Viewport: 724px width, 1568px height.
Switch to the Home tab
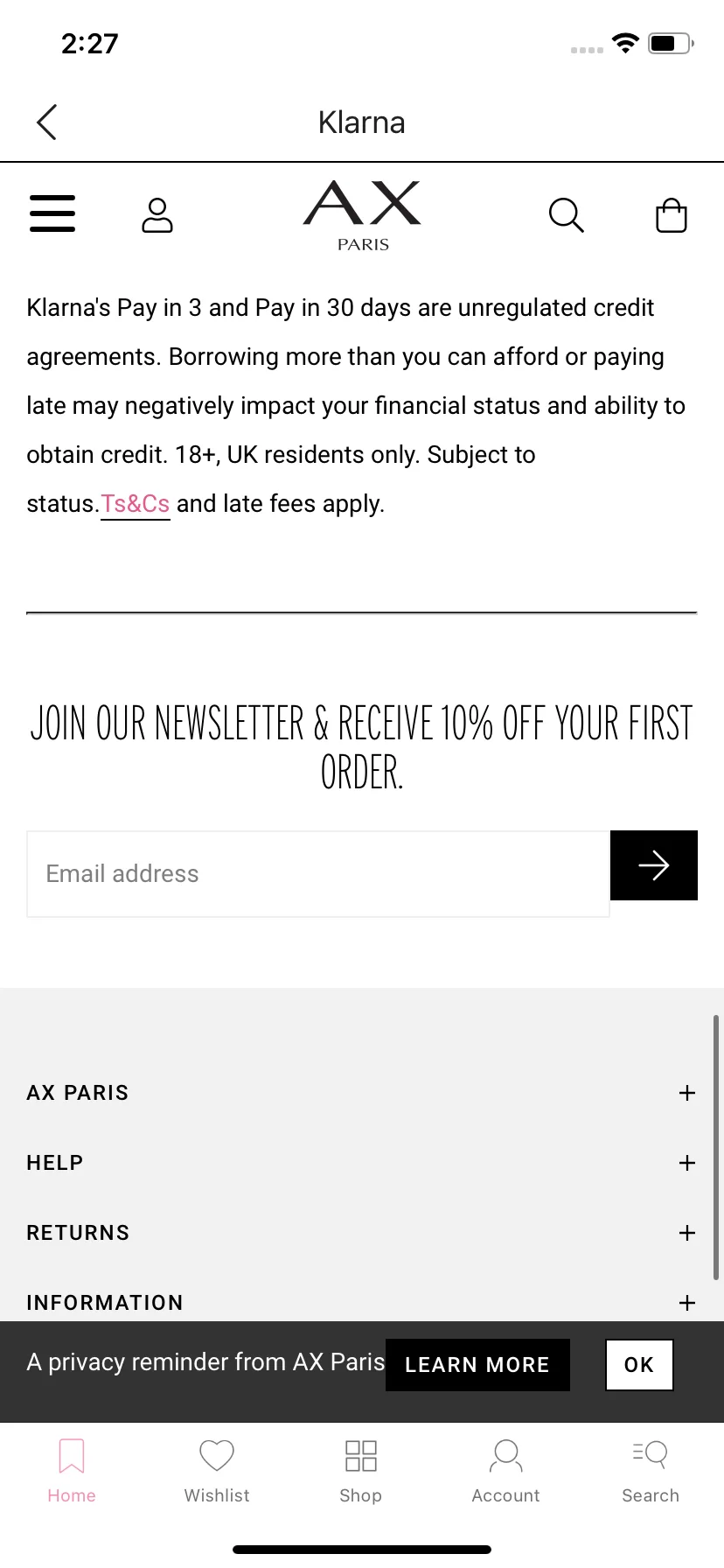(x=72, y=1471)
